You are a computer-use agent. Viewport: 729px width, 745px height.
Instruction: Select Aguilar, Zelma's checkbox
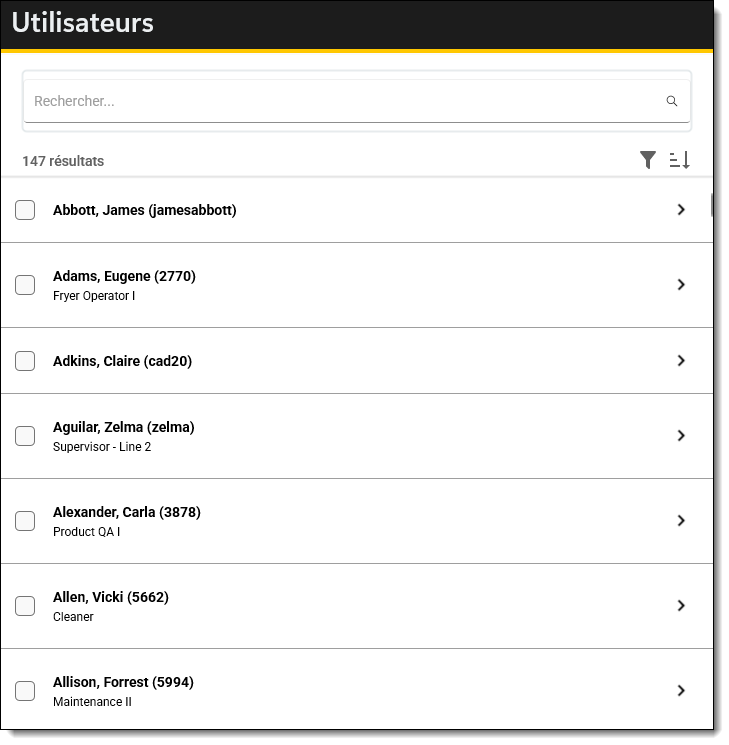[x=25, y=436]
